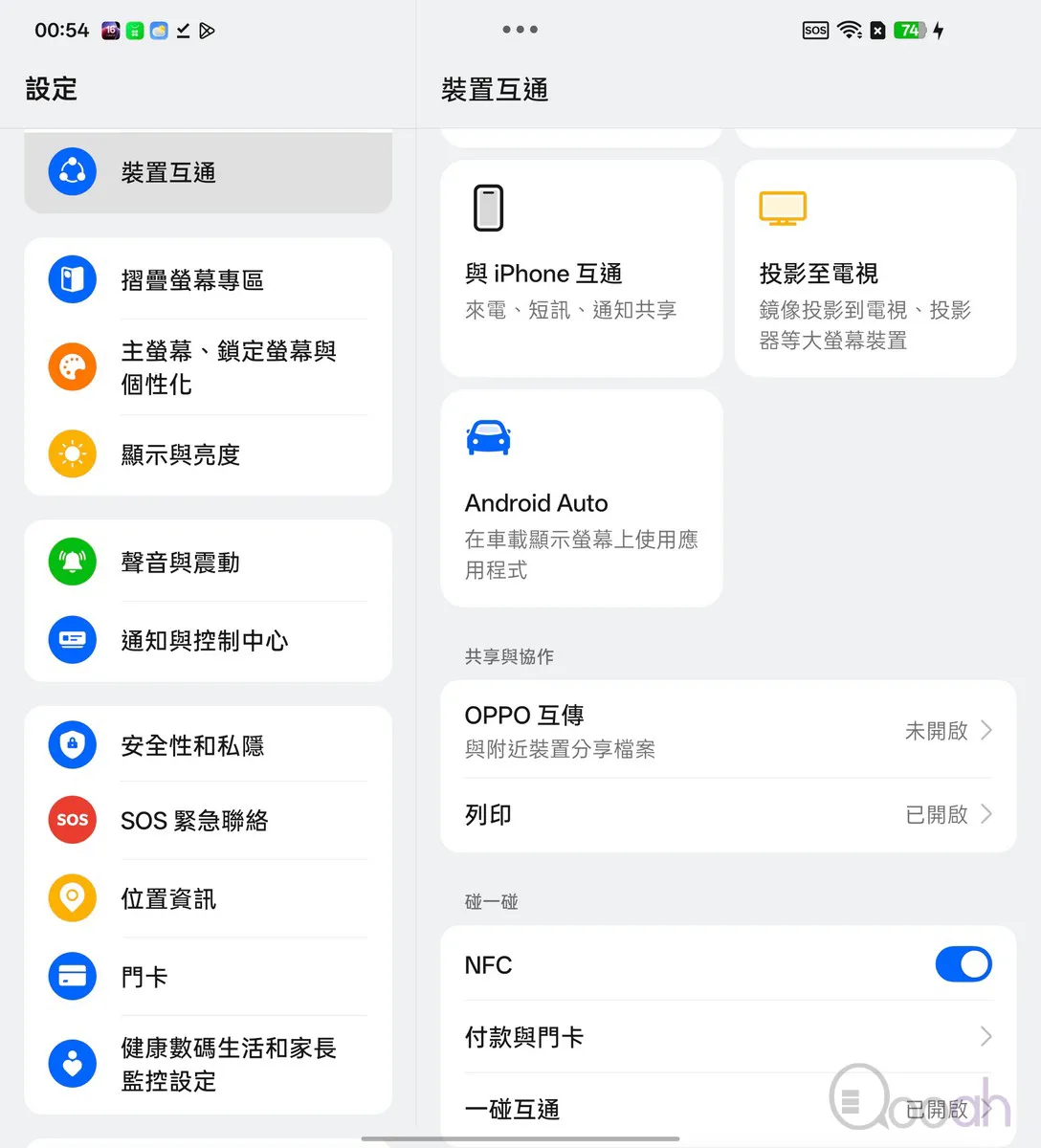The height and width of the screenshot is (1148, 1041).
Task: Open 摺疊螢幕專區 settings
Action: (x=208, y=279)
